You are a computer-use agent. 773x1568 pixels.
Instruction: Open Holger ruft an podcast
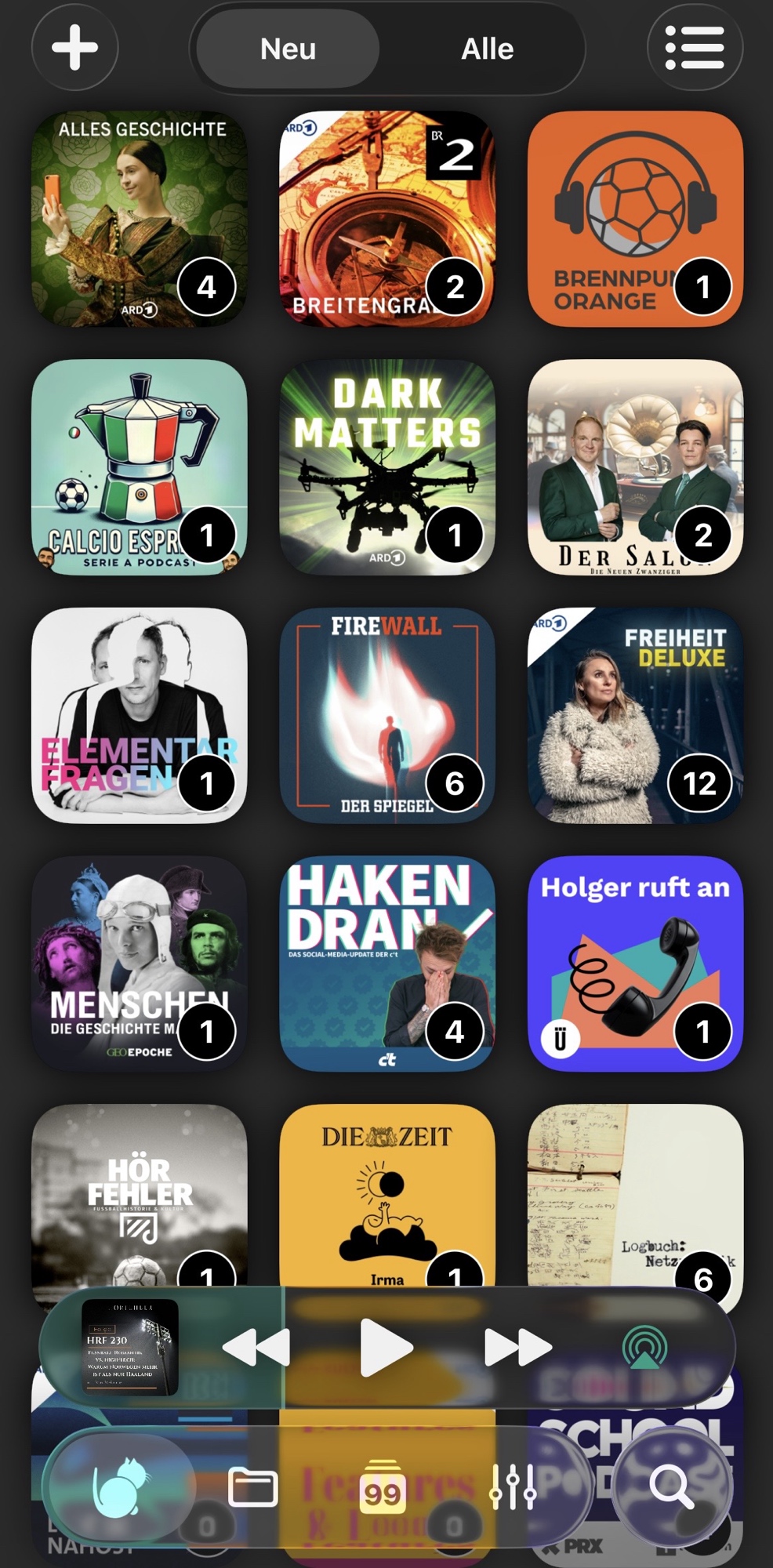(x=635, y=964)
